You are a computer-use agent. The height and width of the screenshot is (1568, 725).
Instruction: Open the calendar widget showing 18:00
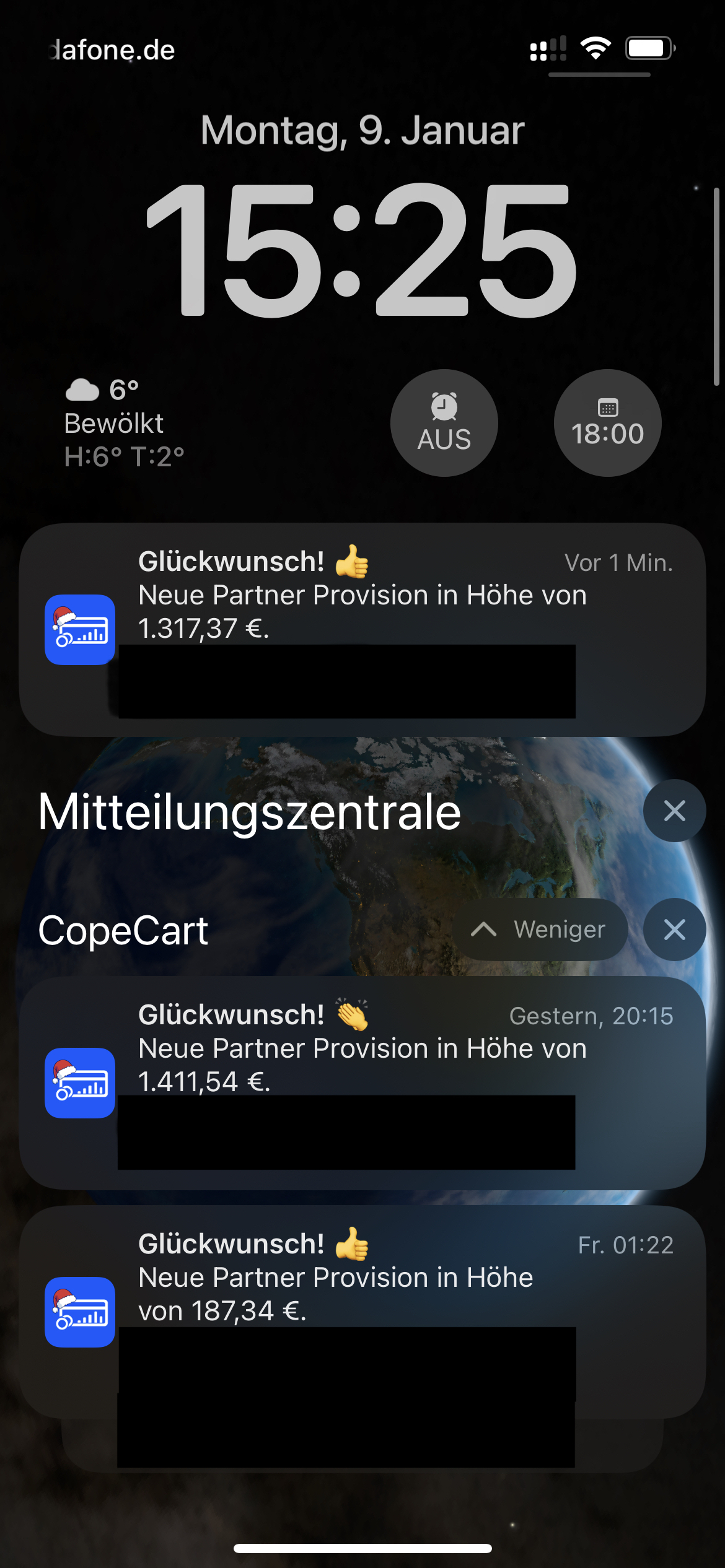click(607, 423)
